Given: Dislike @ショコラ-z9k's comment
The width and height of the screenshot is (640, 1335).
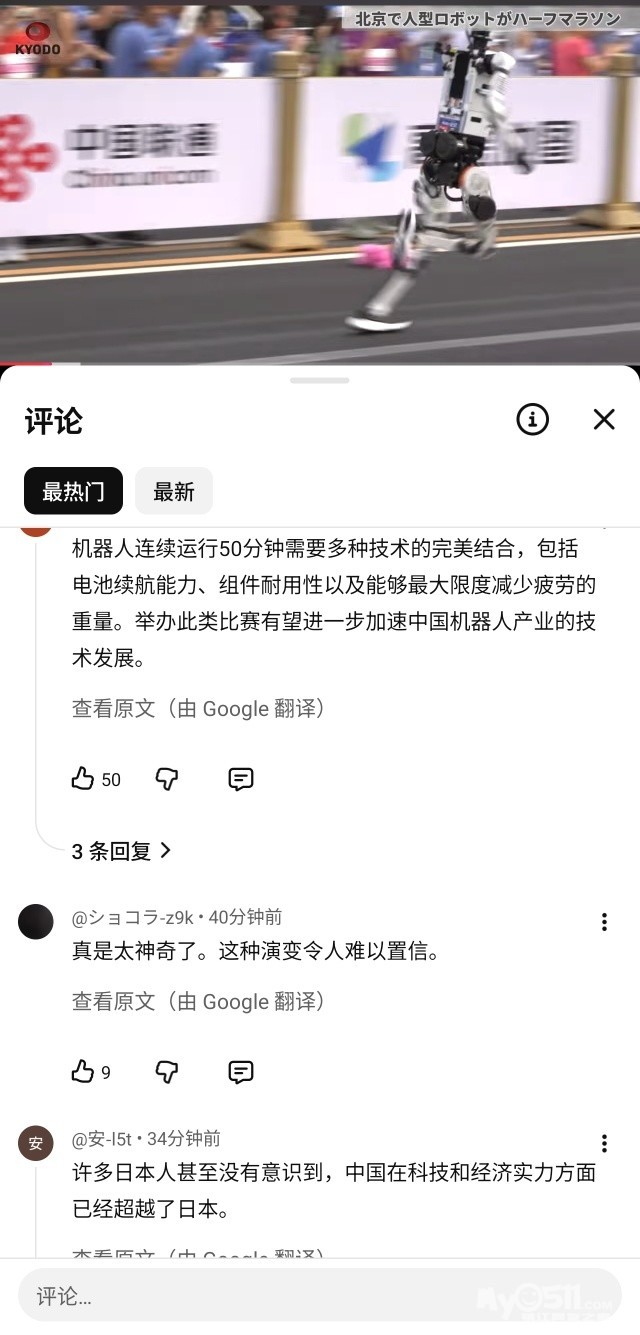Looking at the screenshot, I should (167, 1072).
